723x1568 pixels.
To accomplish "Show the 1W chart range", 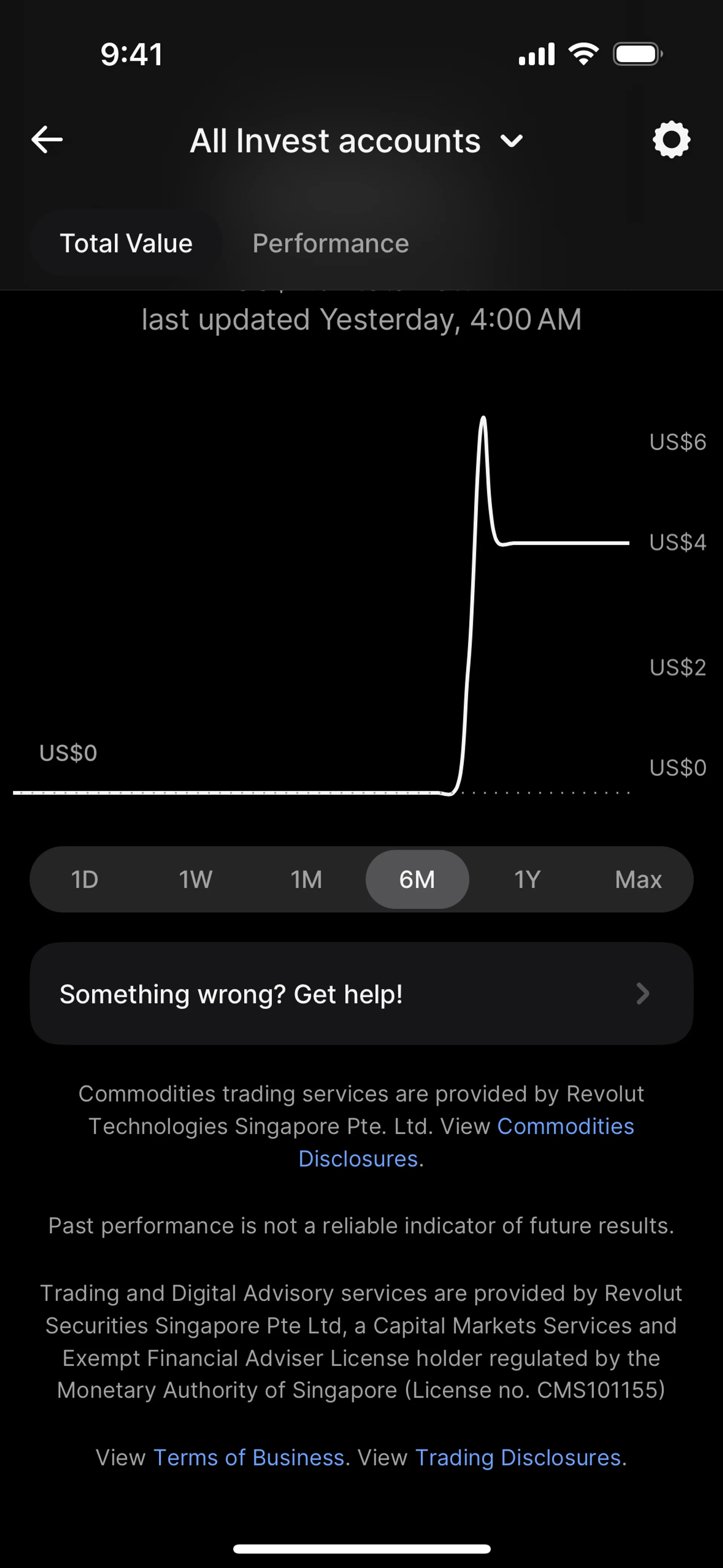I will pos(195,879).
